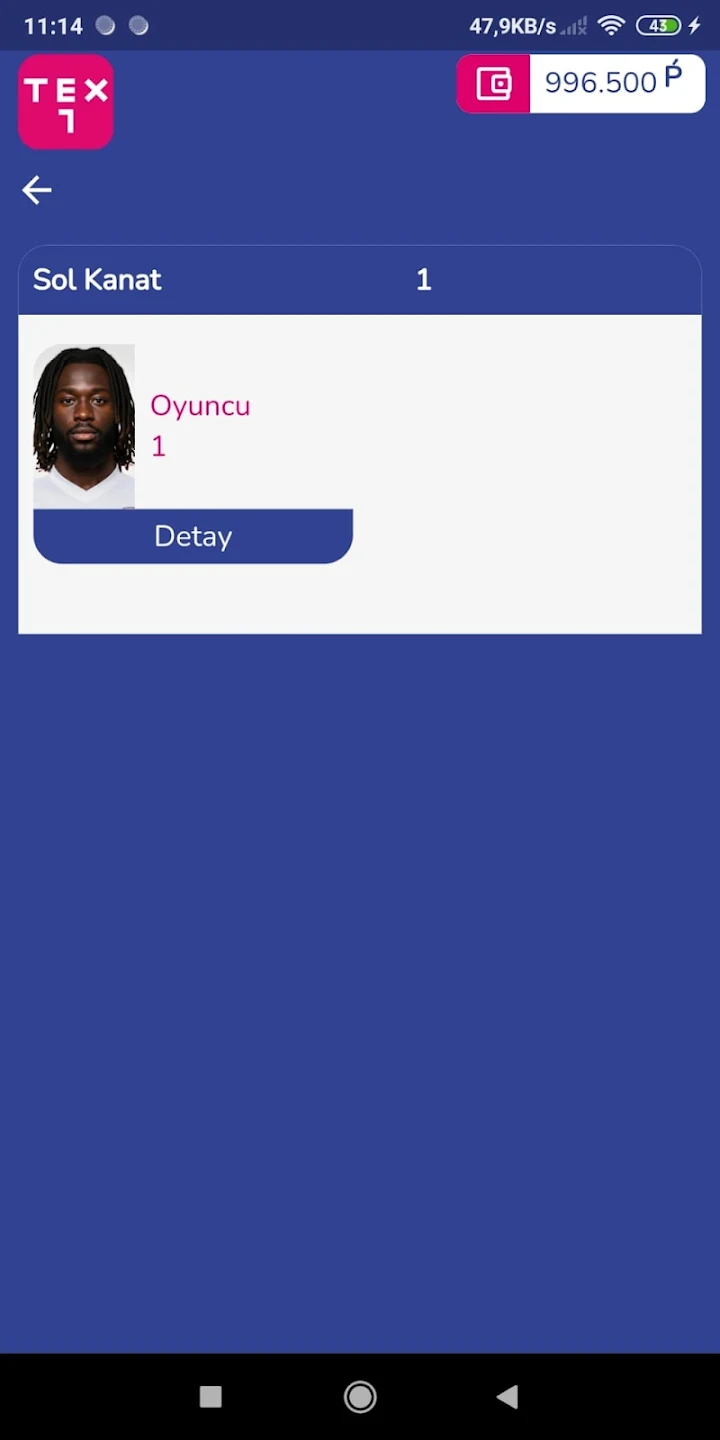720x1440 pixels.
Task: Tap the TEX1 logo at the top
Action: click(x=66, y=102)
